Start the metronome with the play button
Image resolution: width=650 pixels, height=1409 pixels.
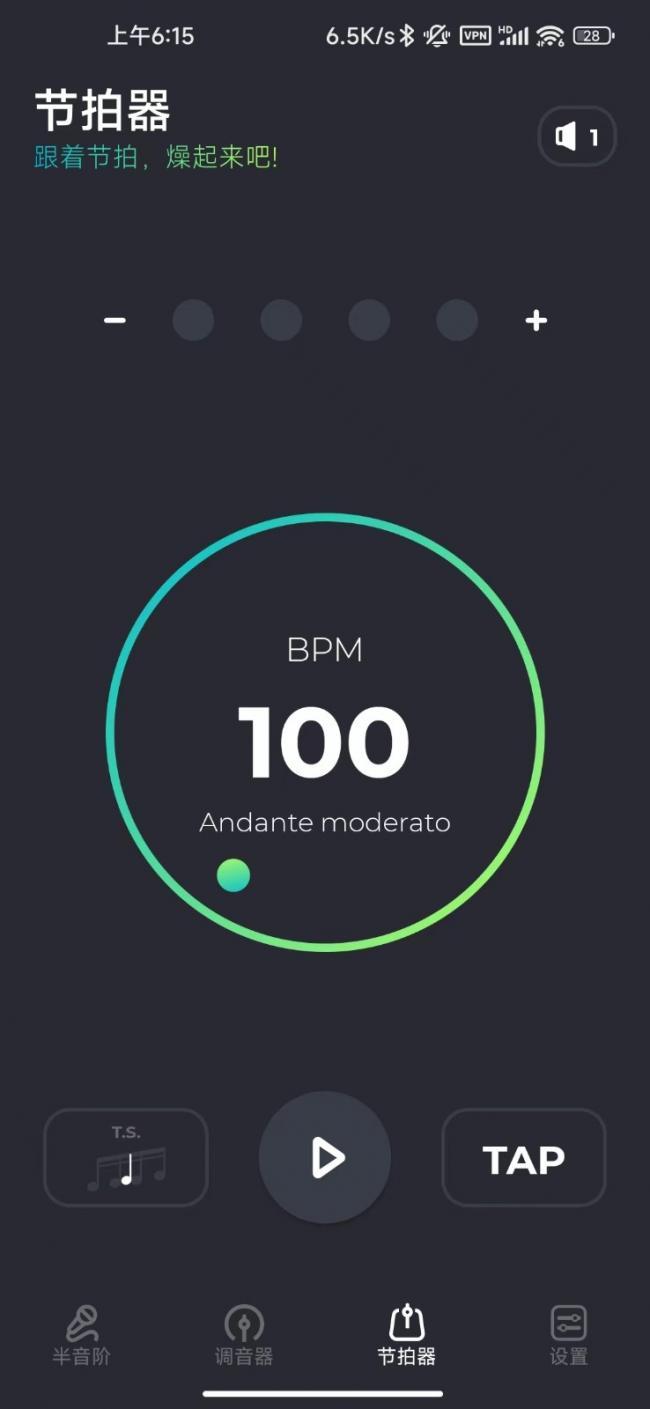(x=325, y=1158)
